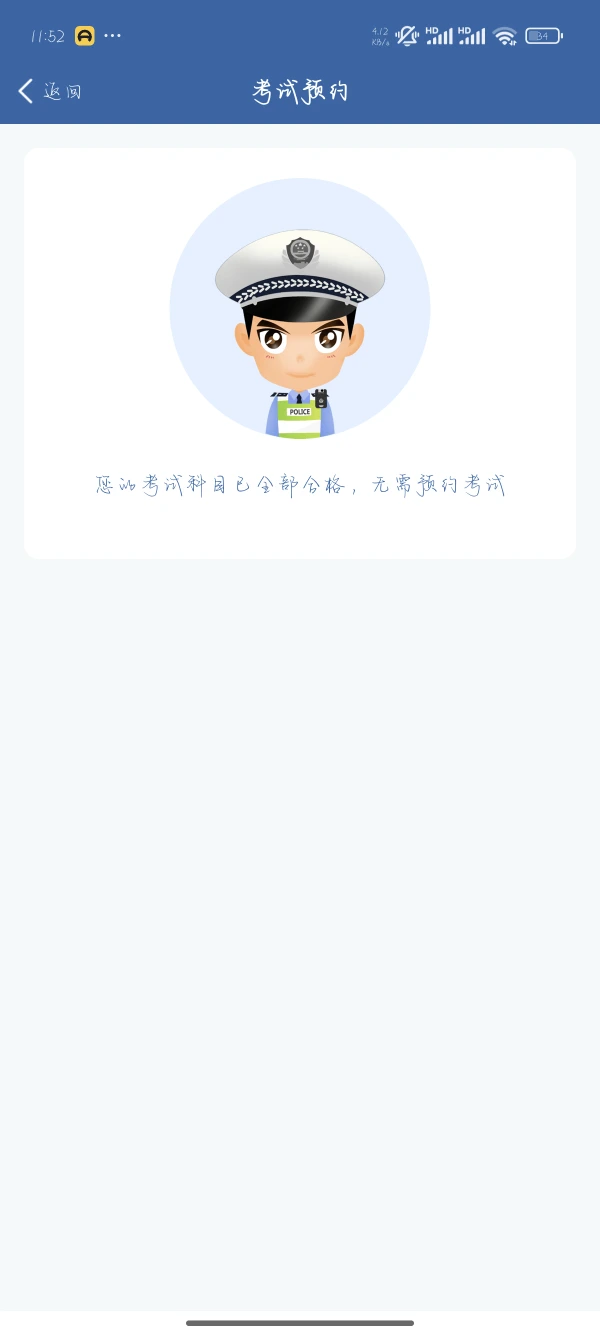Tap the 返回 back button
This screenshot has width=600, height=1335.
click(50, 92)
